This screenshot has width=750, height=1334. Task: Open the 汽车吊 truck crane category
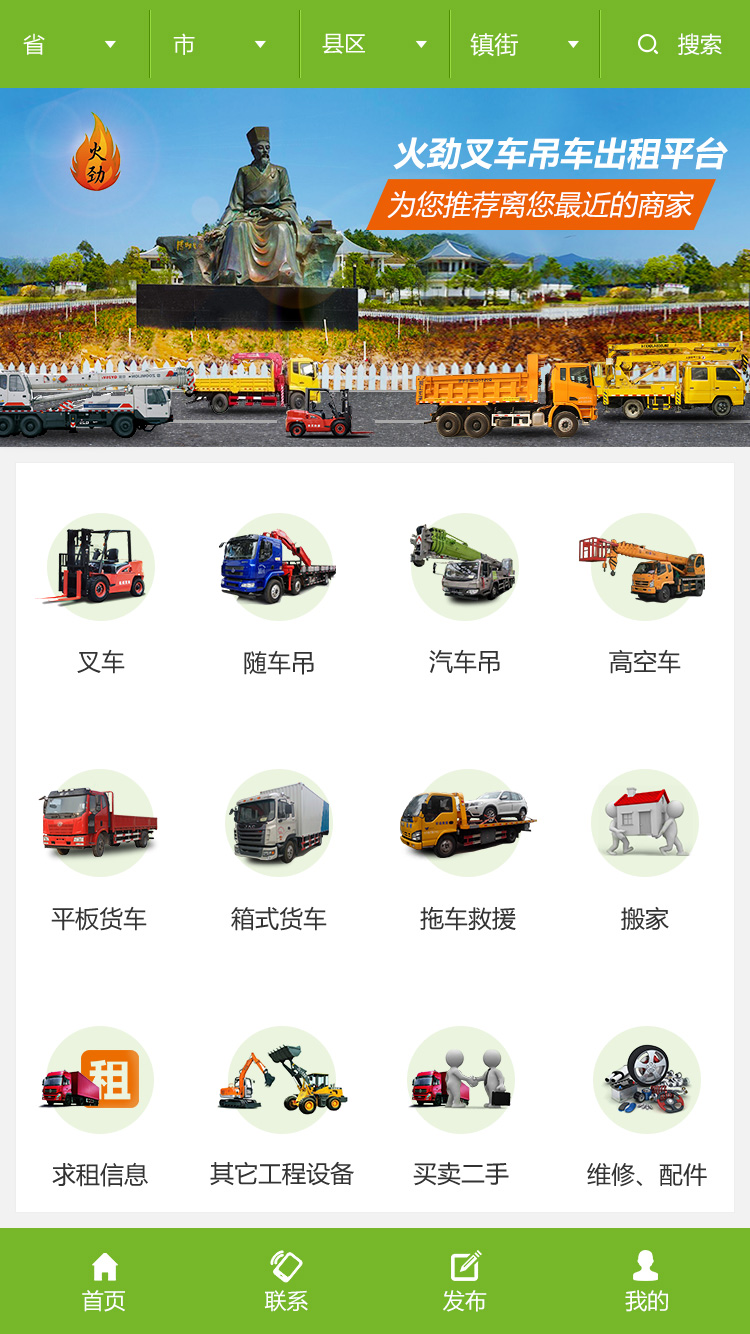tap(464, 592)
